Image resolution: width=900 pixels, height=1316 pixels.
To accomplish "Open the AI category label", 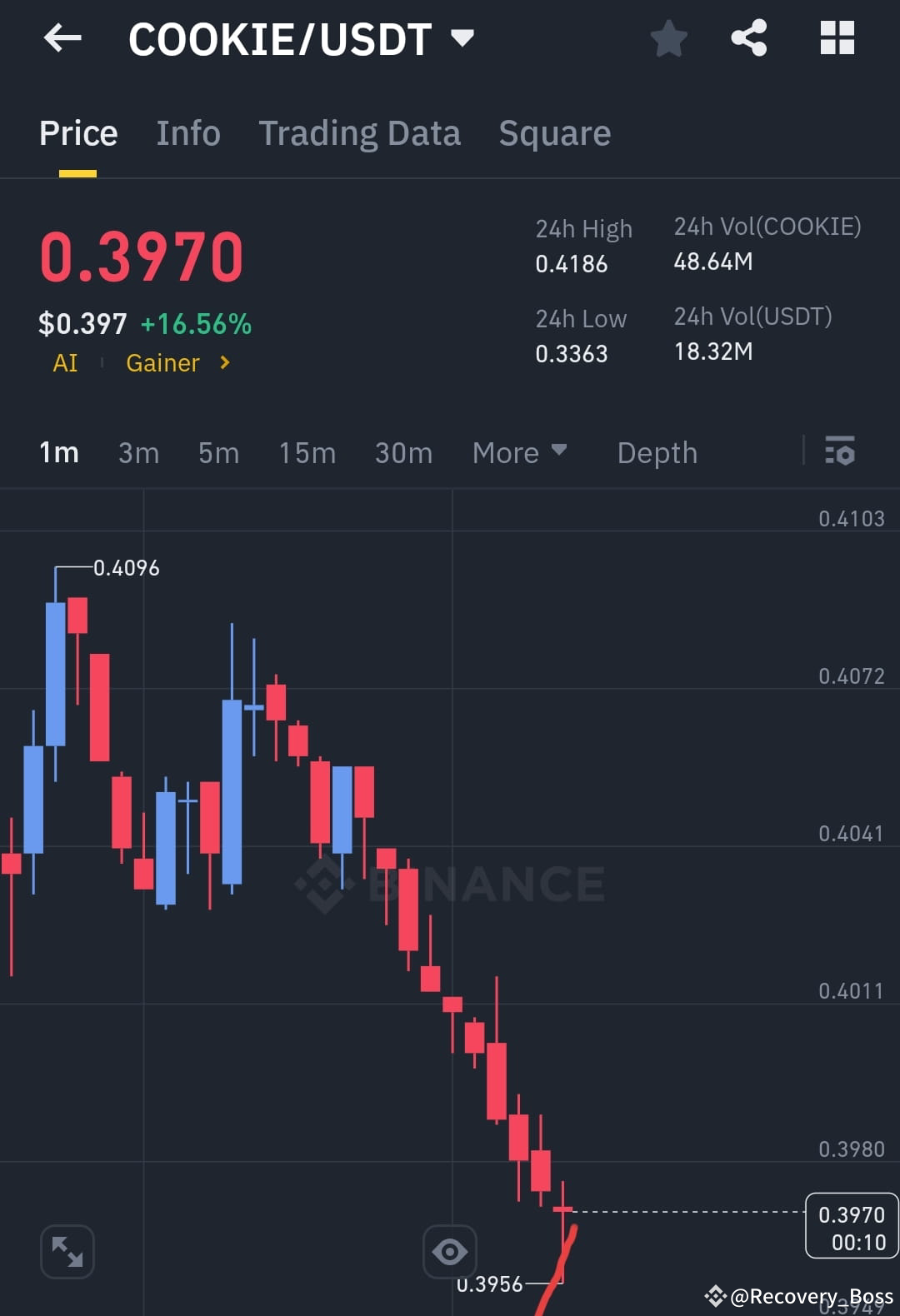I will [x=65, y=362].
